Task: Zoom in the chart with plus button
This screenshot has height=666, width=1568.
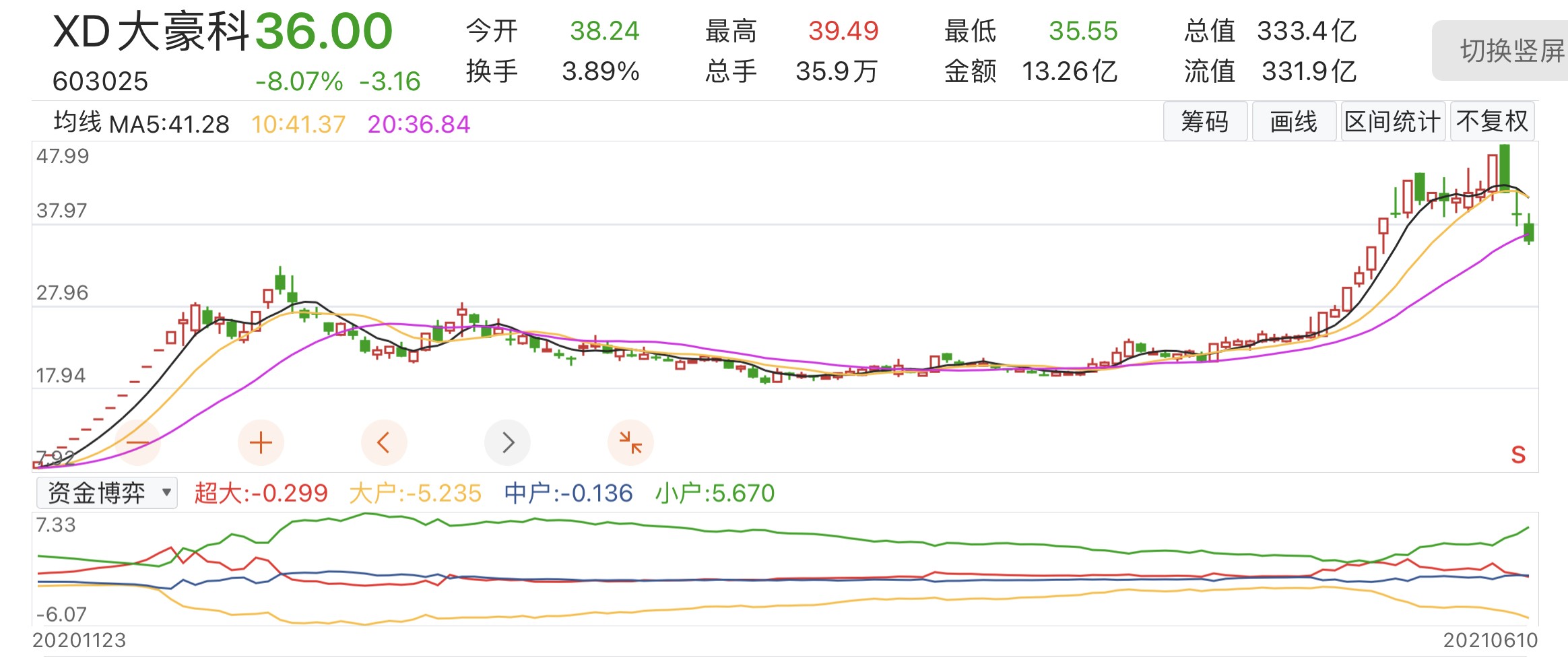Action: point(261,442)
